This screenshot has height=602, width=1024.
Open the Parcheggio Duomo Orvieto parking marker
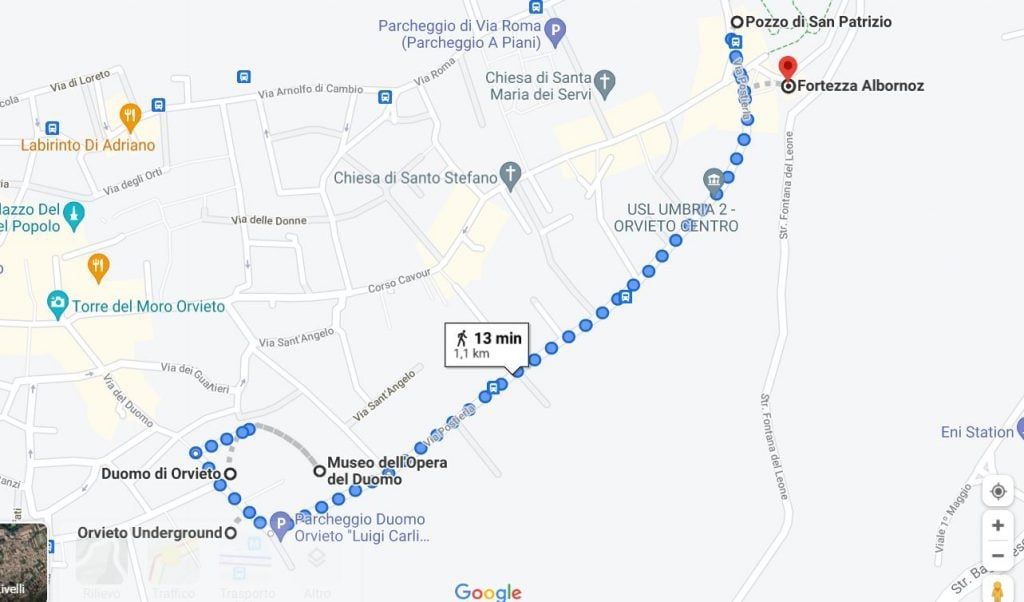click(x=282, y=522)
